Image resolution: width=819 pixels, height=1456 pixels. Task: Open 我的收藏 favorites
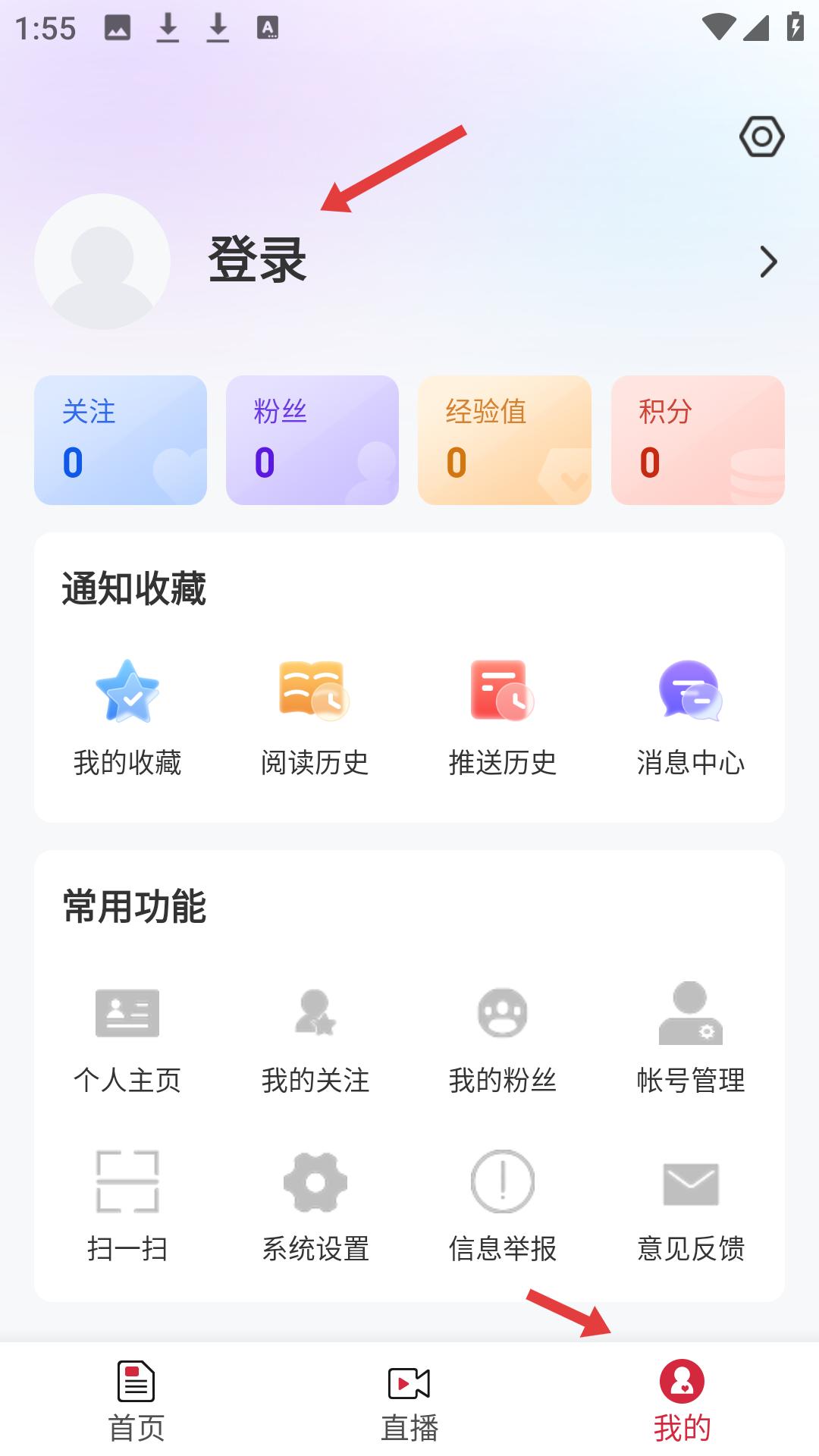click(127, 717)
